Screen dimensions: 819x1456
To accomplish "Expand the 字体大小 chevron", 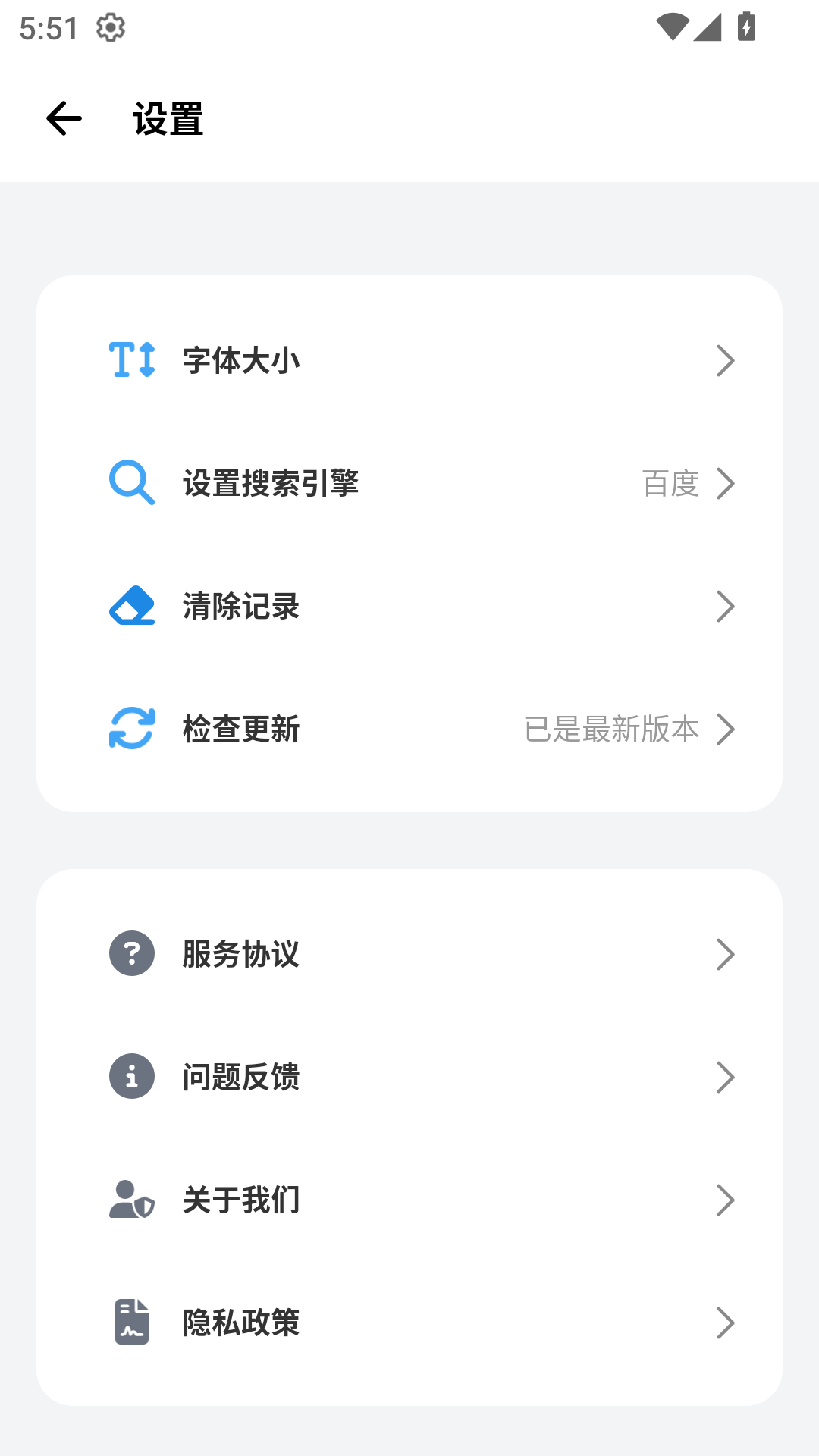I will click(x=726, y=361).
